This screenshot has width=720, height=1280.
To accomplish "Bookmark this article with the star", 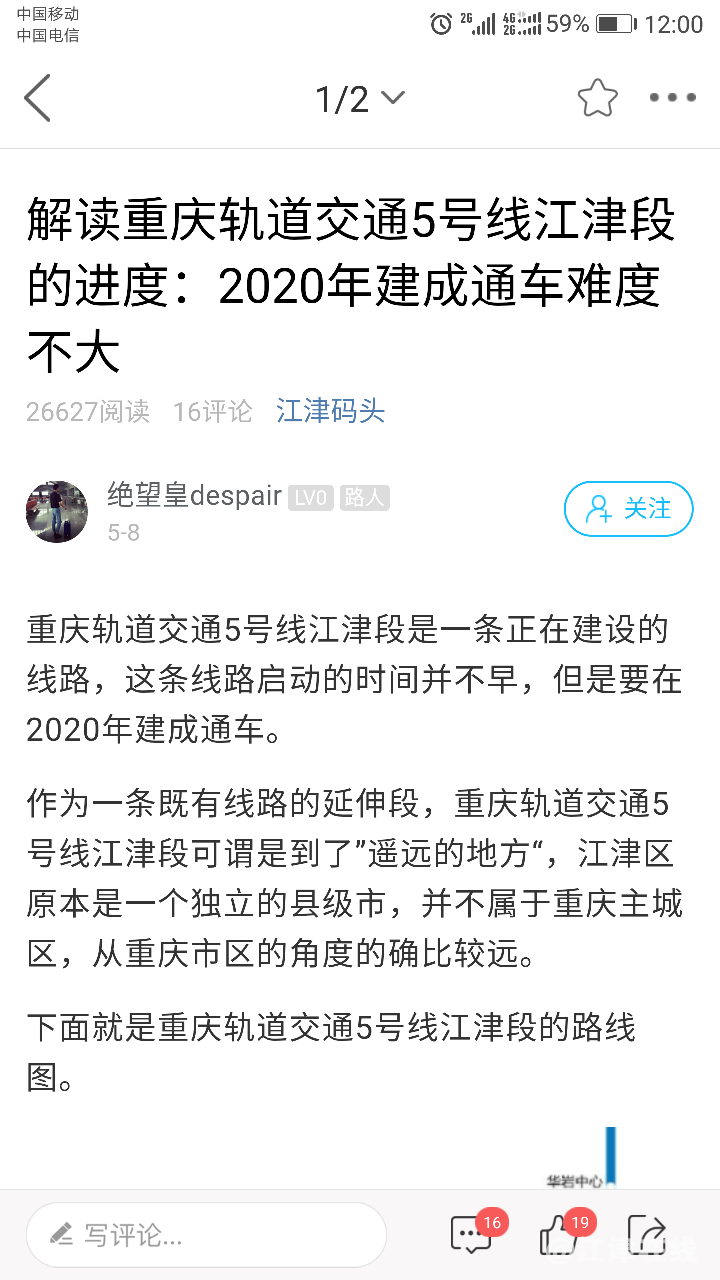I will 597,98.
